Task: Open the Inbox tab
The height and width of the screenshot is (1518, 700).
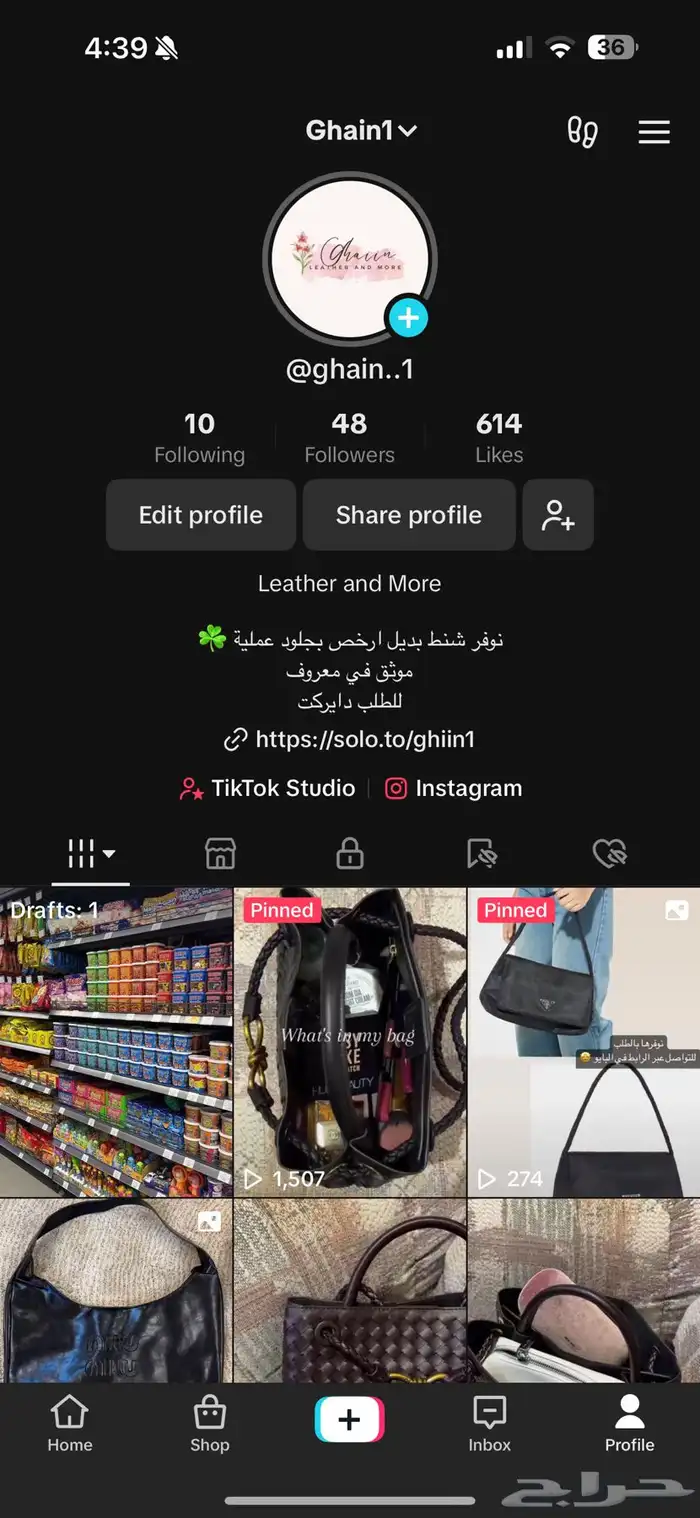Action: [x=490, y=1425]
